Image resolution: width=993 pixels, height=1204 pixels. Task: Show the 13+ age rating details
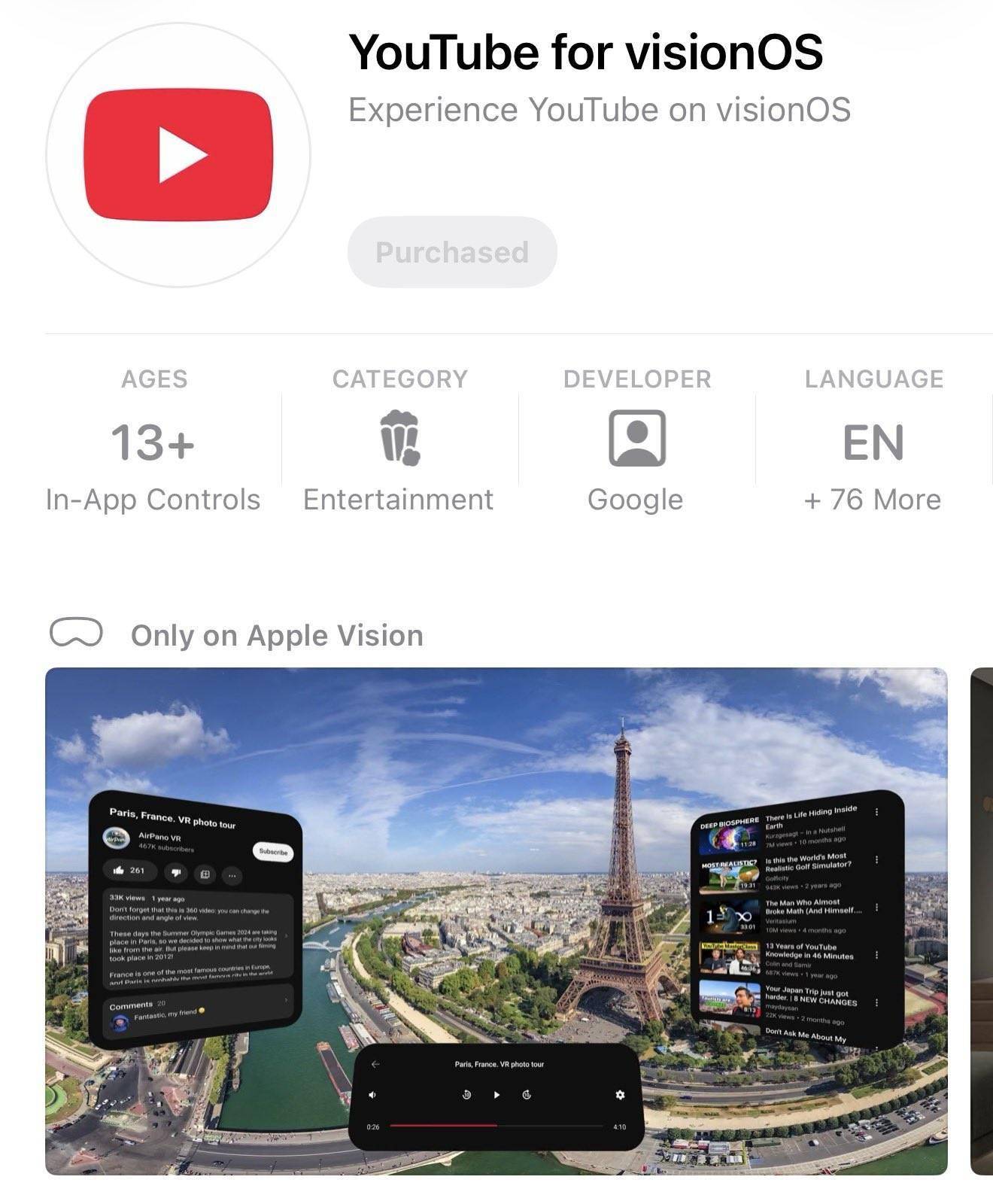153,442
